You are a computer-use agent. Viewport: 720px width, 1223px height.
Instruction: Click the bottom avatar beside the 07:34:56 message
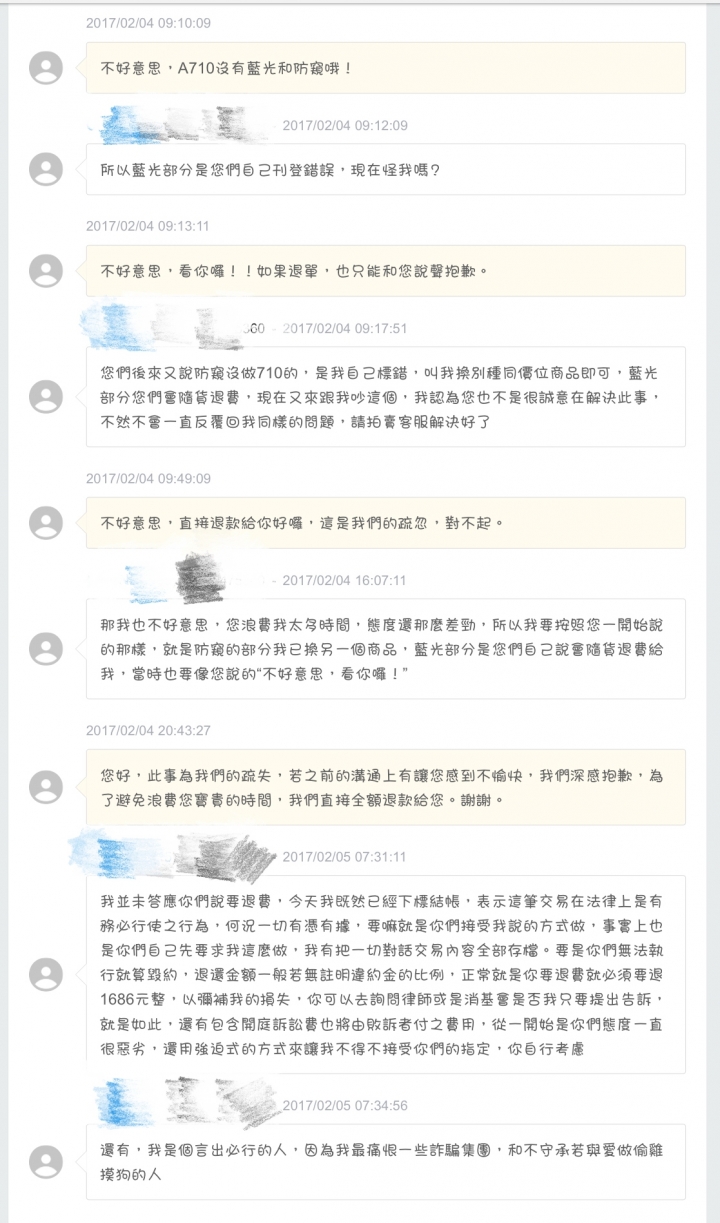click(44, 1160)
